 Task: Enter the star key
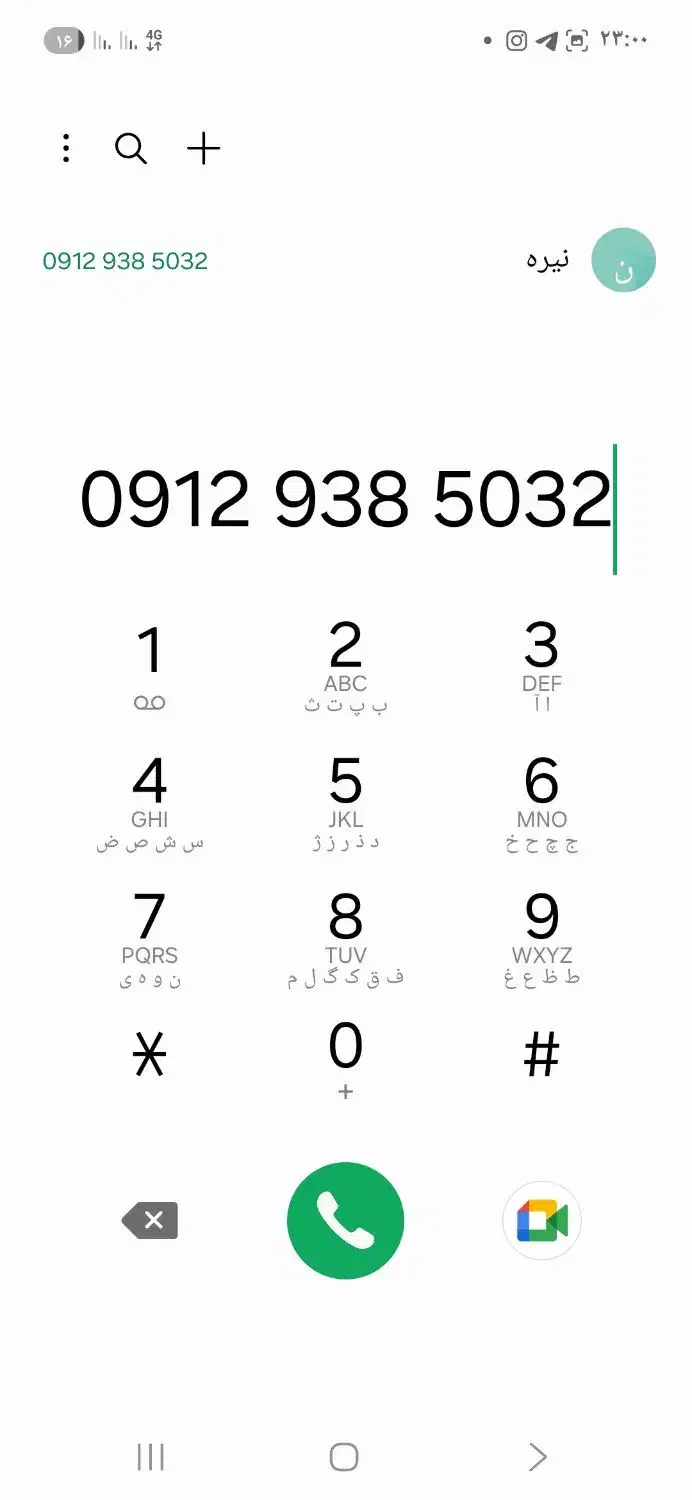pyautogui.click(x=150, y=1055)
